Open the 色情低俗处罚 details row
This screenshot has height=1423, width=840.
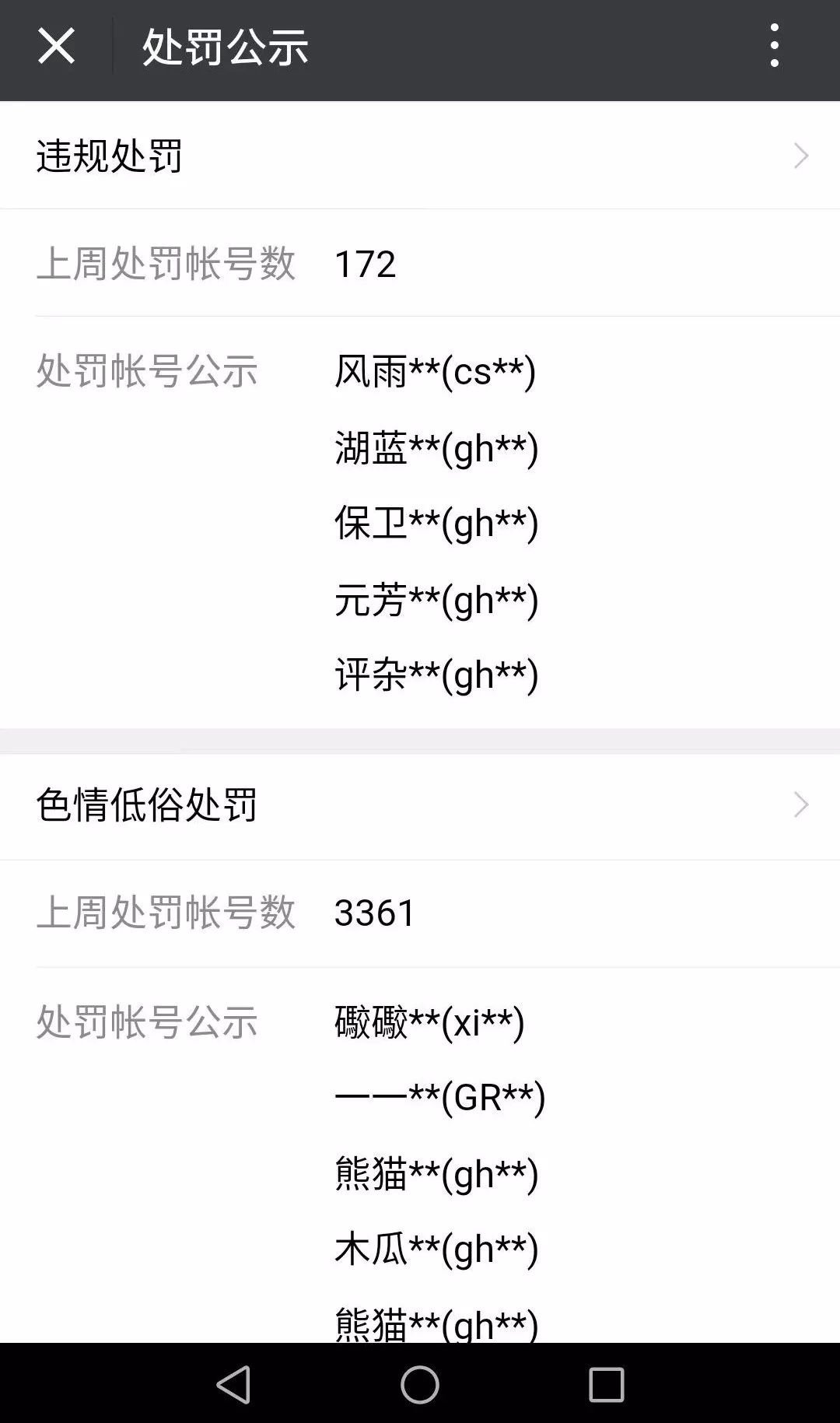click(x=420, y=804)
